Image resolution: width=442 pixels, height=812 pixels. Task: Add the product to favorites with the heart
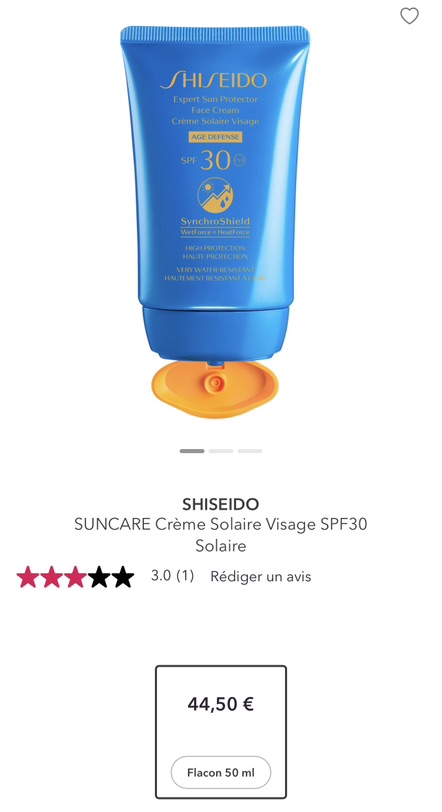pos(409,16)
